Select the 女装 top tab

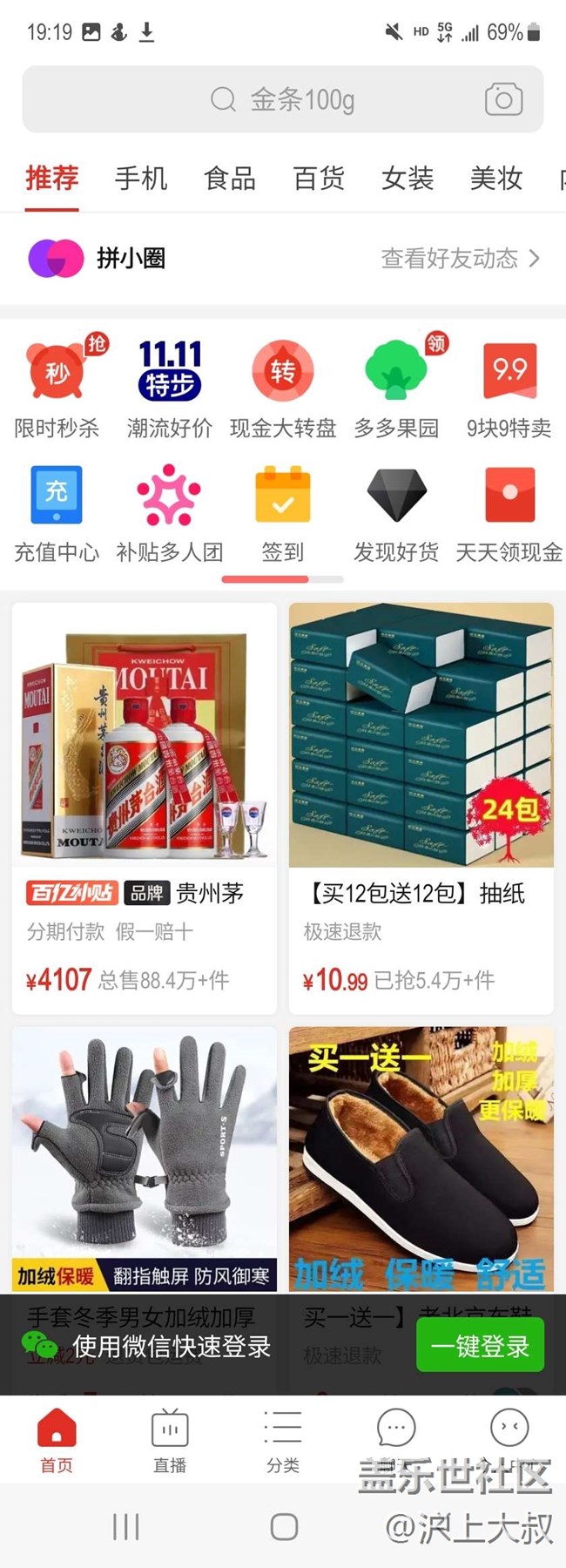click(408, 179)
